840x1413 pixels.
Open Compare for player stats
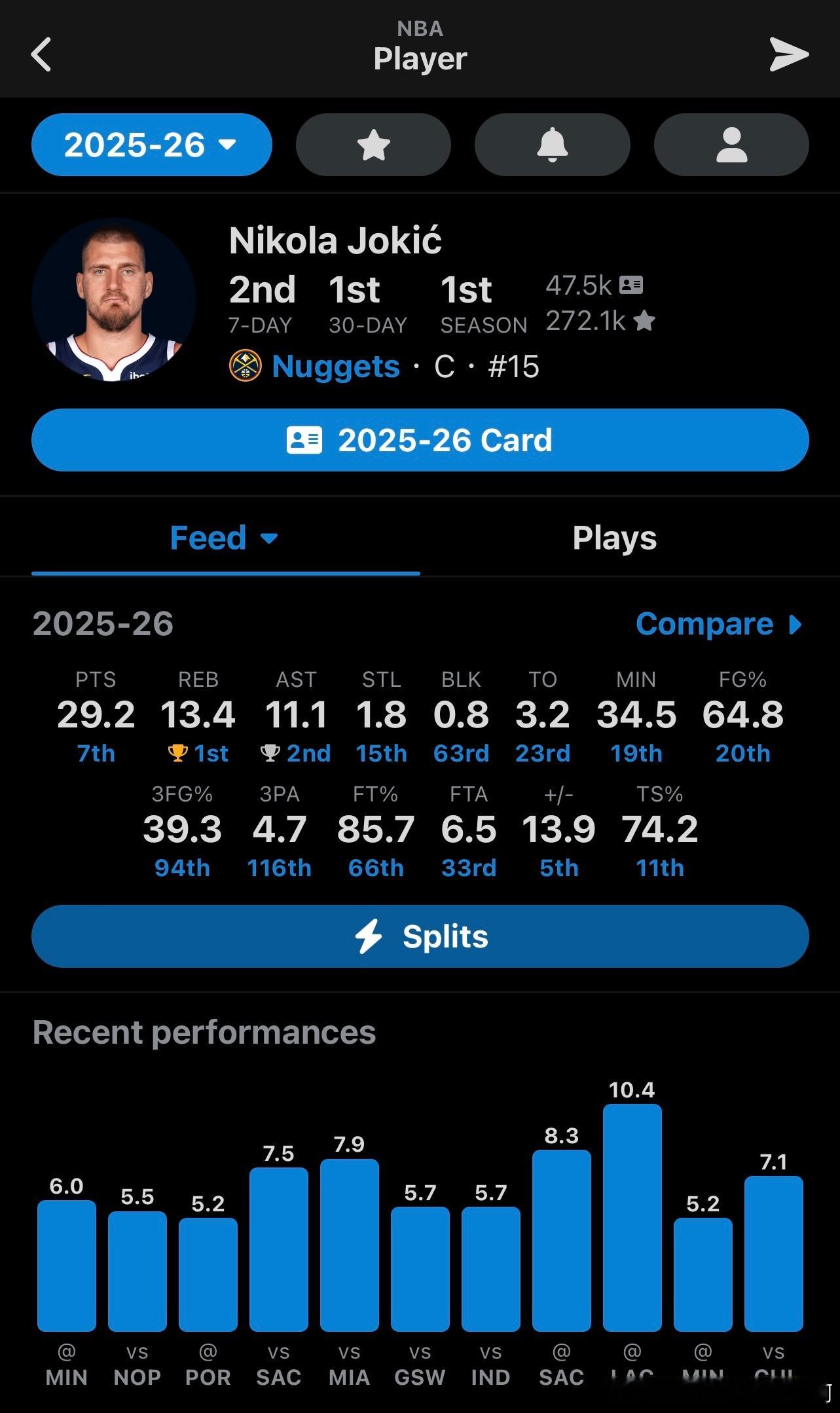[x=718, y=624]
